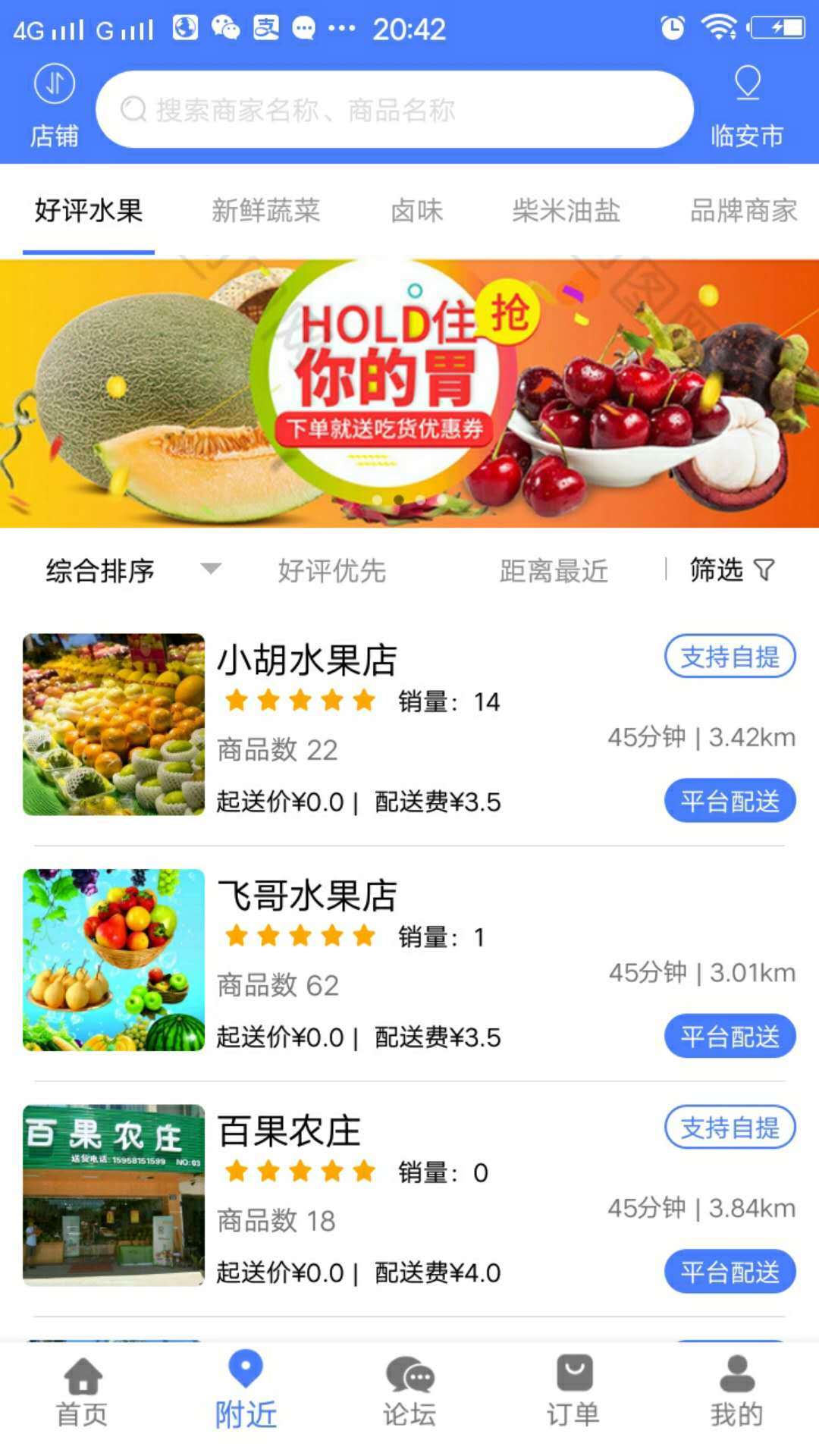Select the 卤味 category tab
The width and height of the screenshot is (819, 1456).
(416, 211)
